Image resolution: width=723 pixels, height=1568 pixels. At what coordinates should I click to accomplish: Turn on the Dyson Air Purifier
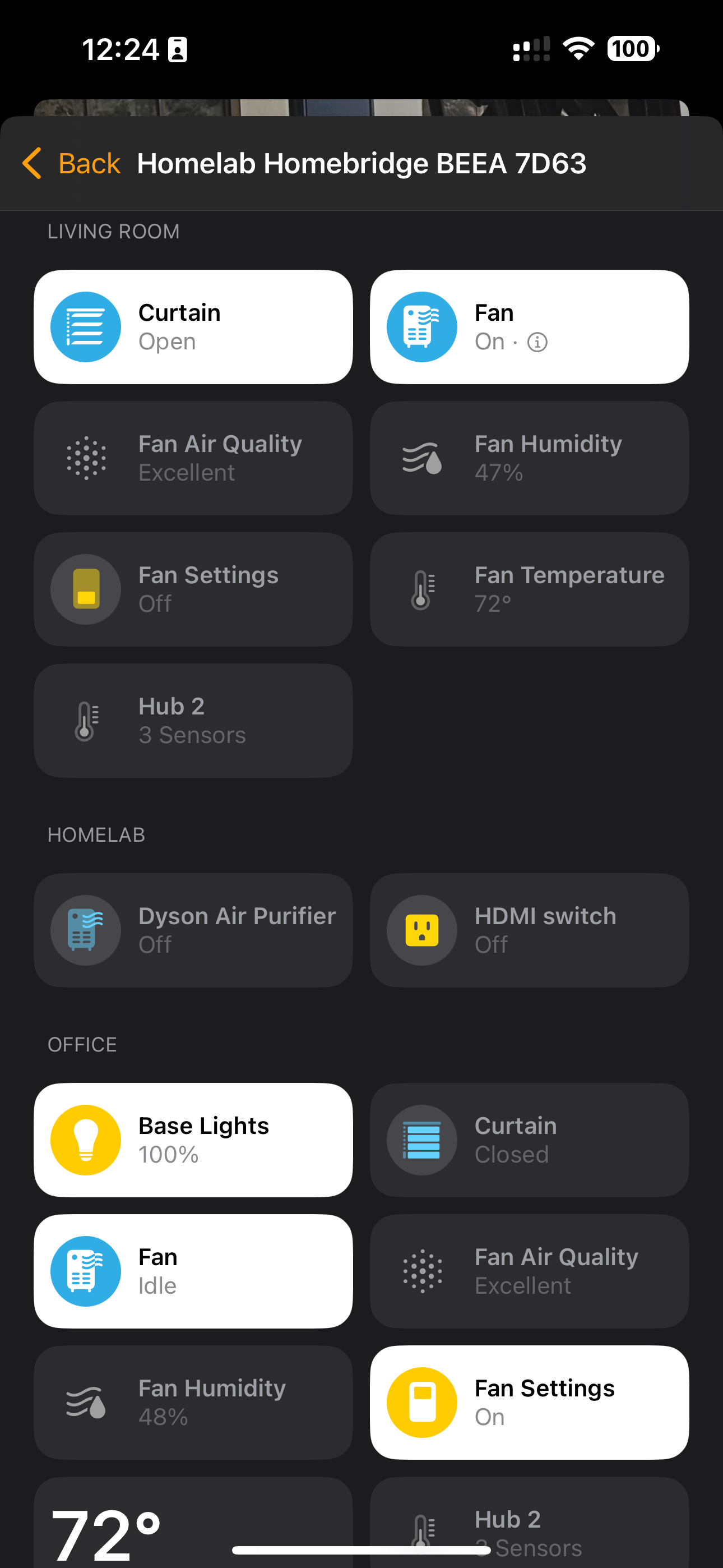pos(86,930)
